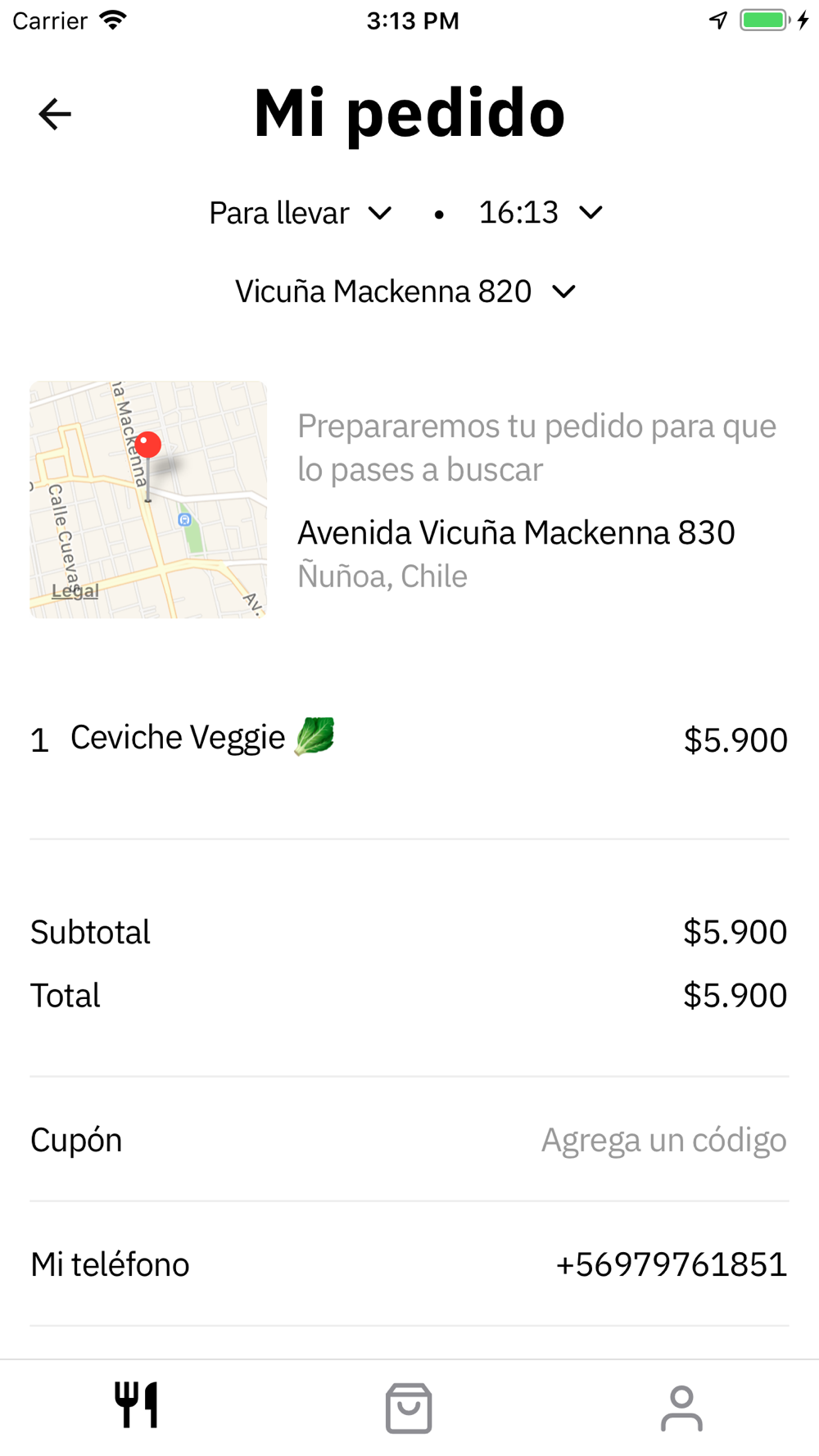Expand the Para llevar order type dropdown
This screenshot has height=1456, width=819.
pyautogui.click(x=301, y=213)
